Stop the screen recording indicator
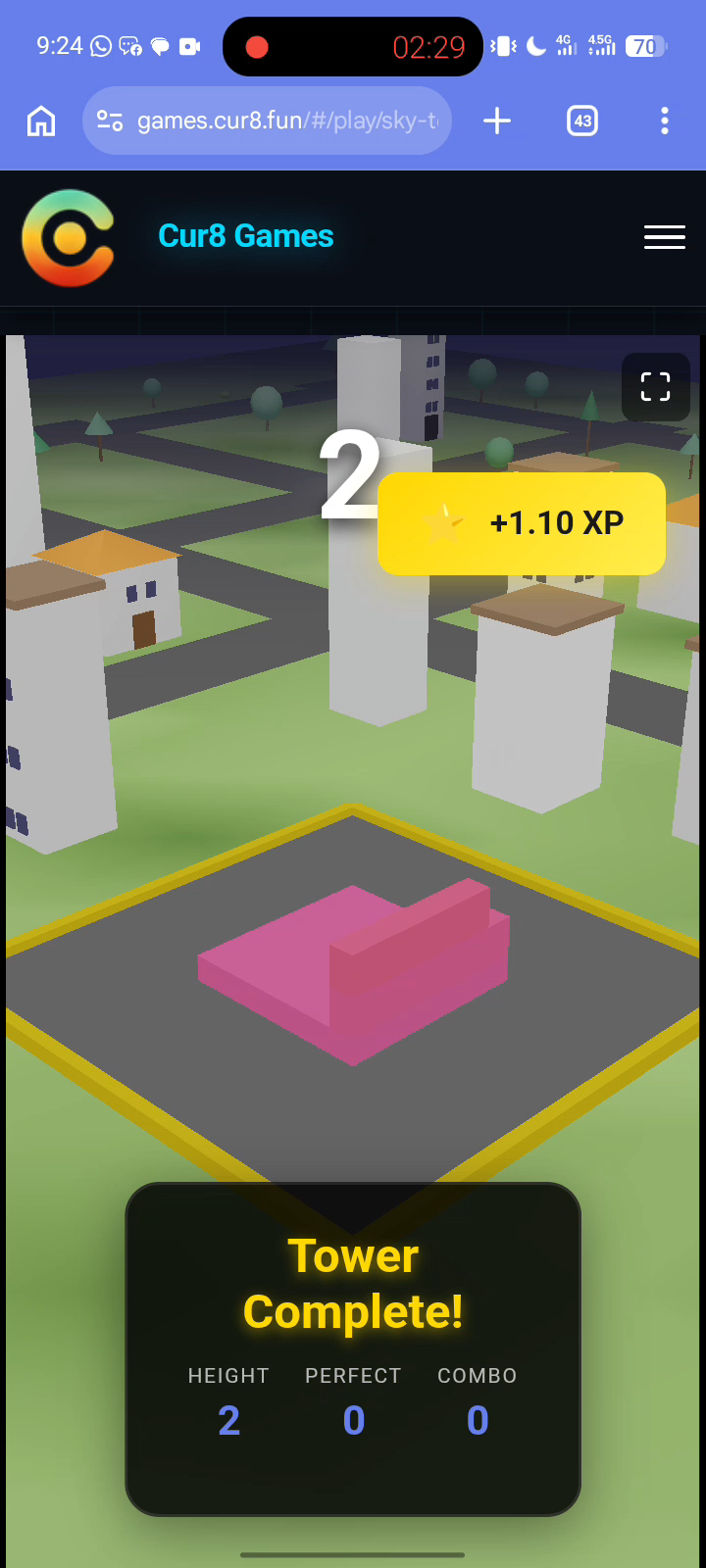The width and height of the screenshot is (706, 1568). (257, 47)
